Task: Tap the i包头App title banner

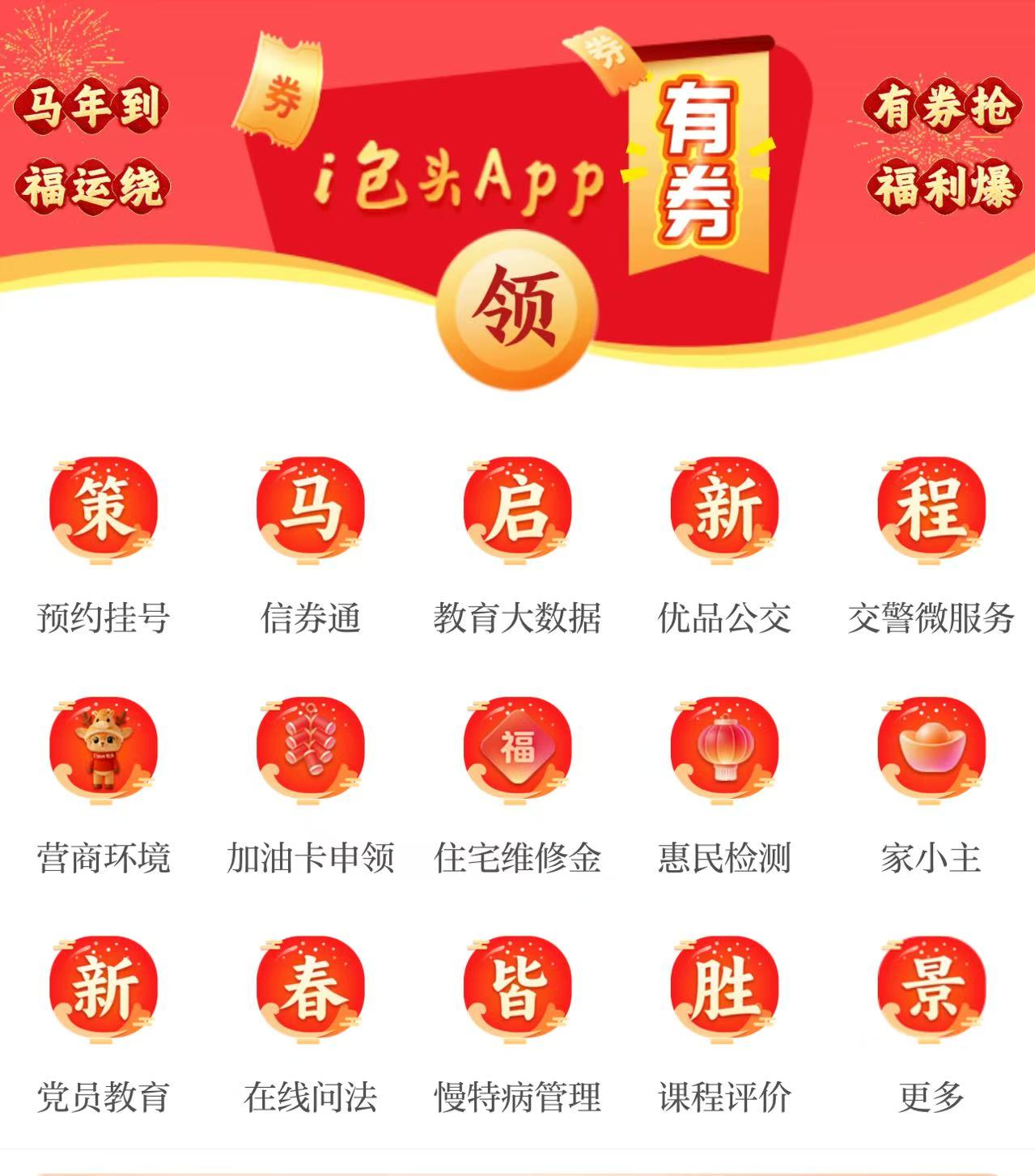Action: (461, 178)
